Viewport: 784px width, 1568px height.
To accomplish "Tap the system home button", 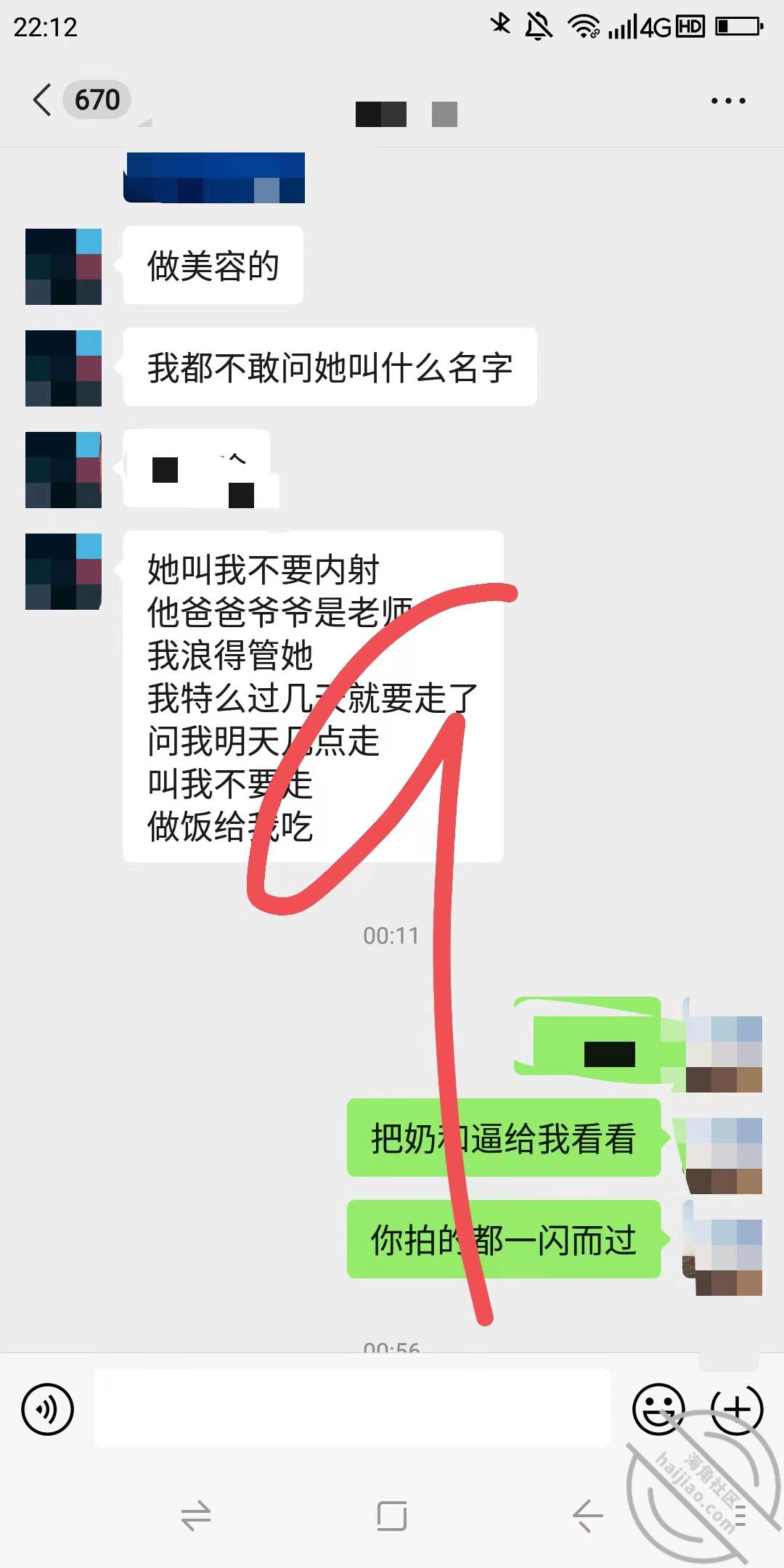I will [x=392, y=1516].
